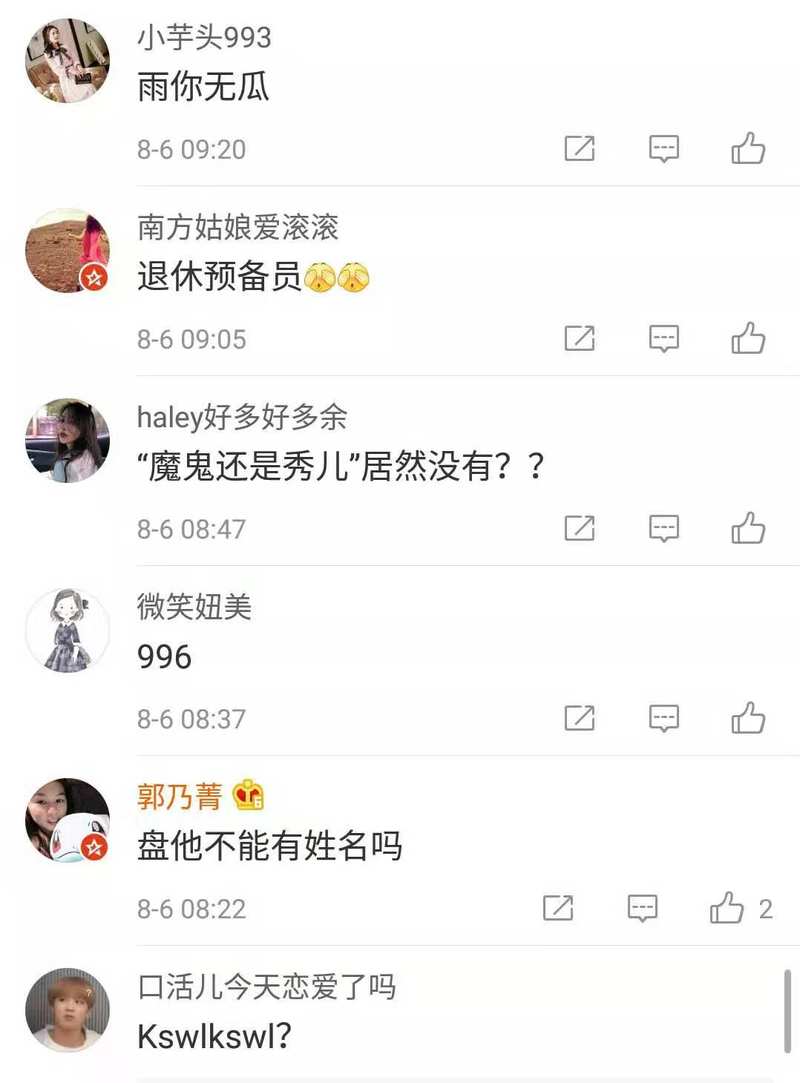Reply to haley好多好多余's comment

(x=664, y=528)
